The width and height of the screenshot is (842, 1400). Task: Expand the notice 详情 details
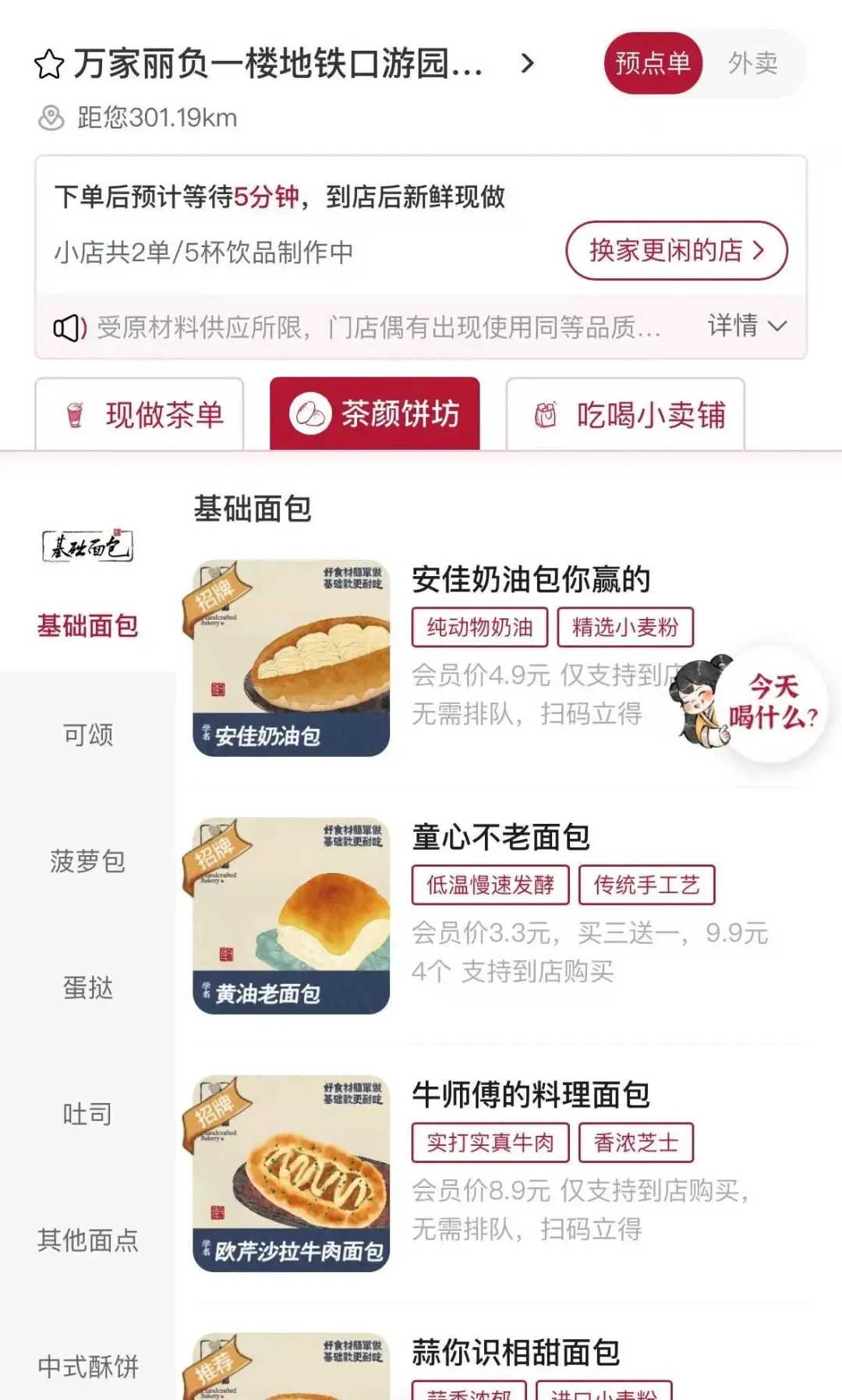746,326
